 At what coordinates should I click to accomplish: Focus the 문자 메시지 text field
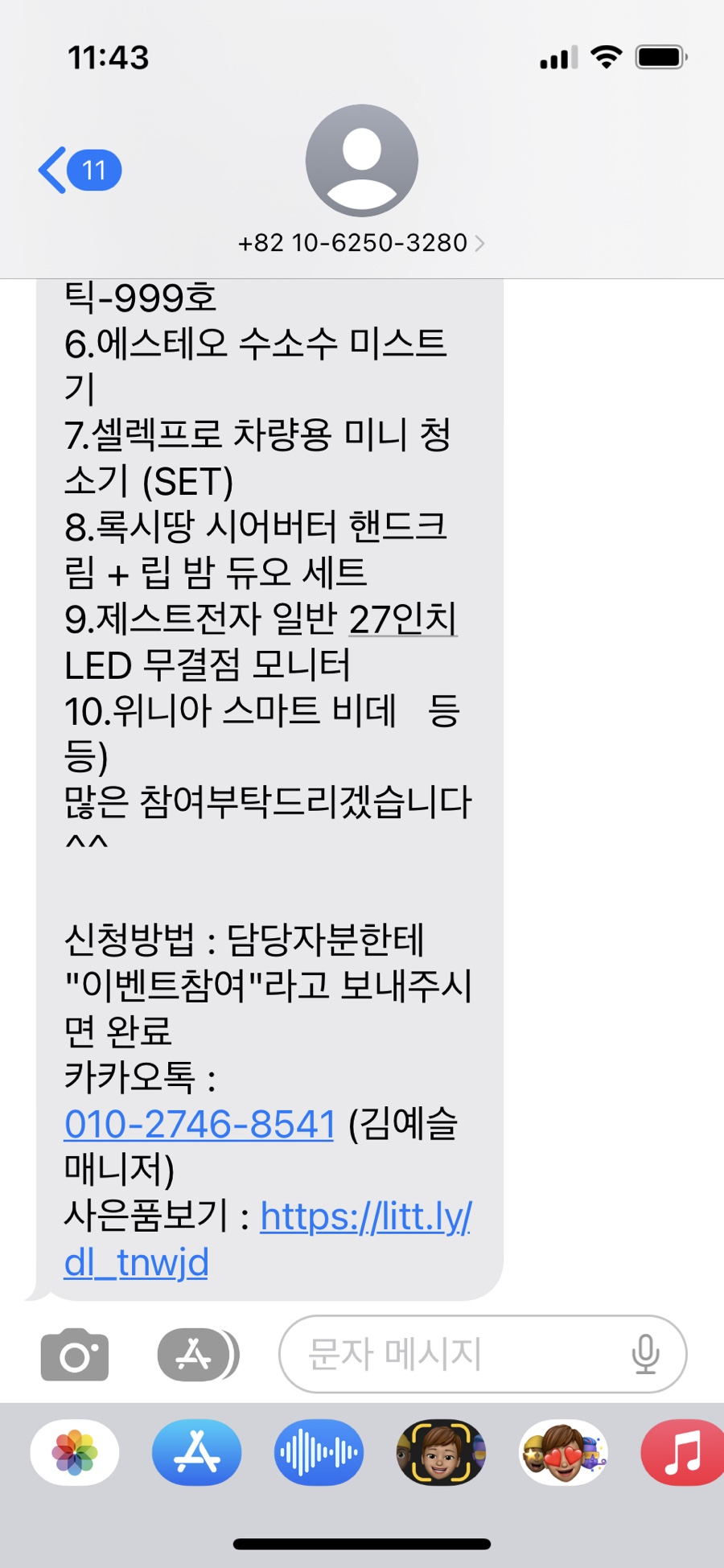click(x=483, y=1354)
